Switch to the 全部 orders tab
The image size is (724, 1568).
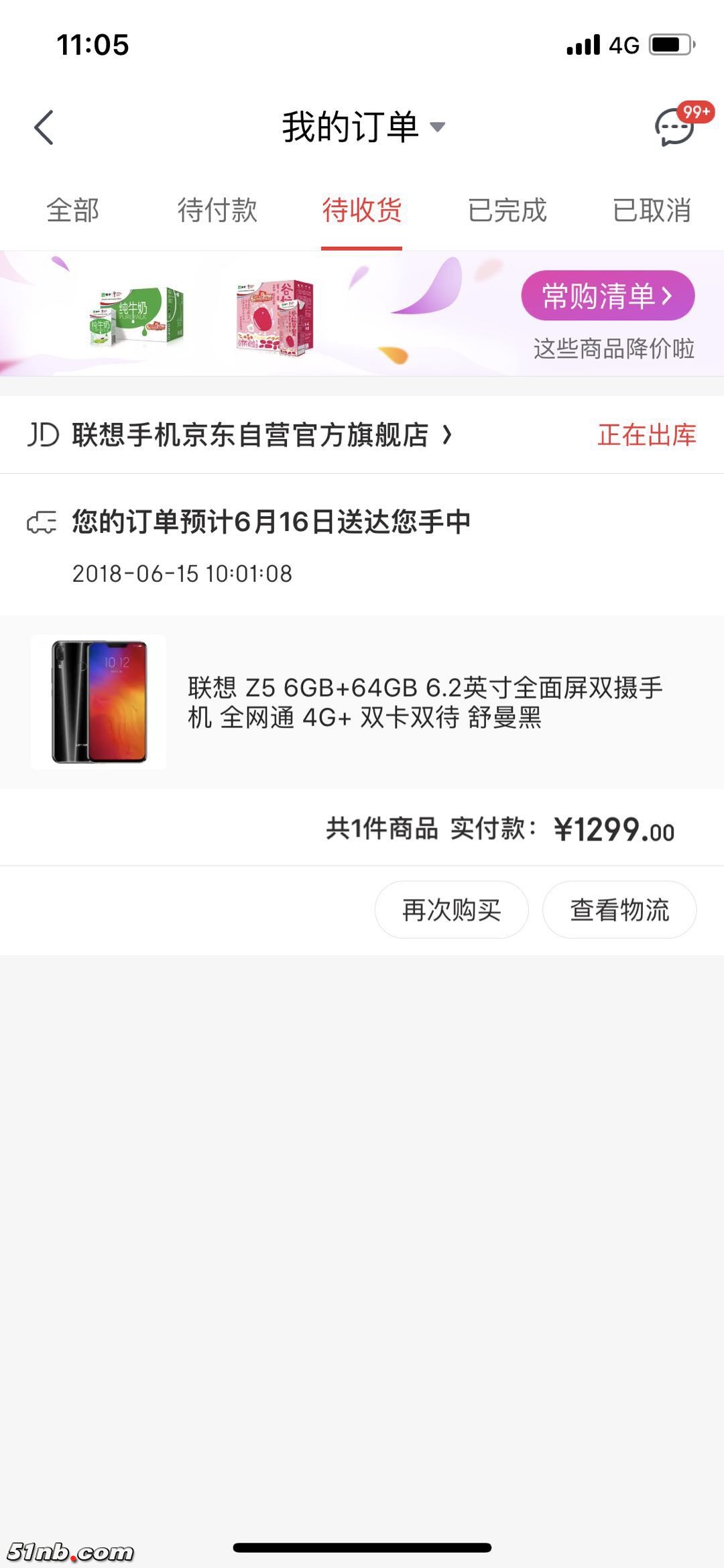pyautogui.click(x=72, y=211)
